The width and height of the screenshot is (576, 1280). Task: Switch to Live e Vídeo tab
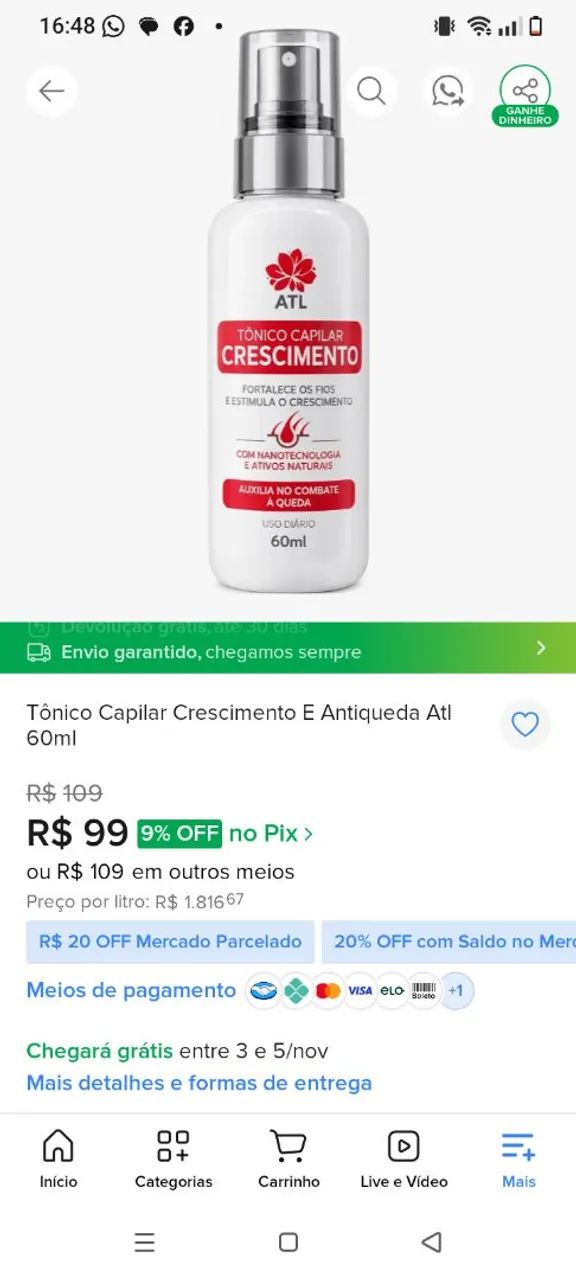coord(404,1159)
